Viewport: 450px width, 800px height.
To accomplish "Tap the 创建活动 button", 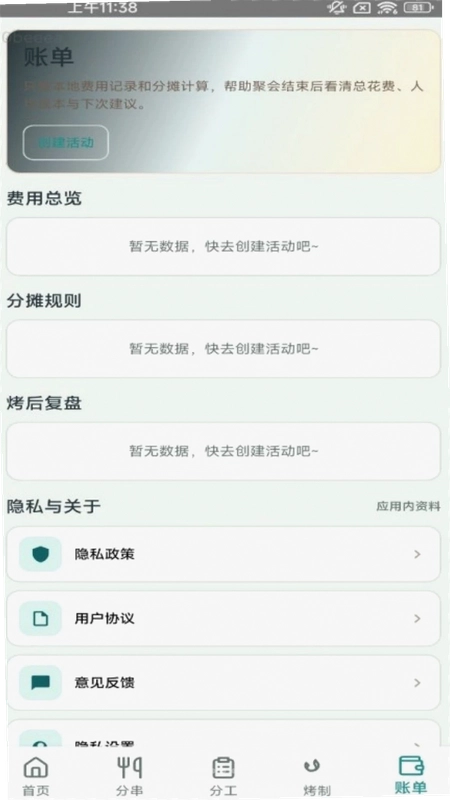I will 66,142.
